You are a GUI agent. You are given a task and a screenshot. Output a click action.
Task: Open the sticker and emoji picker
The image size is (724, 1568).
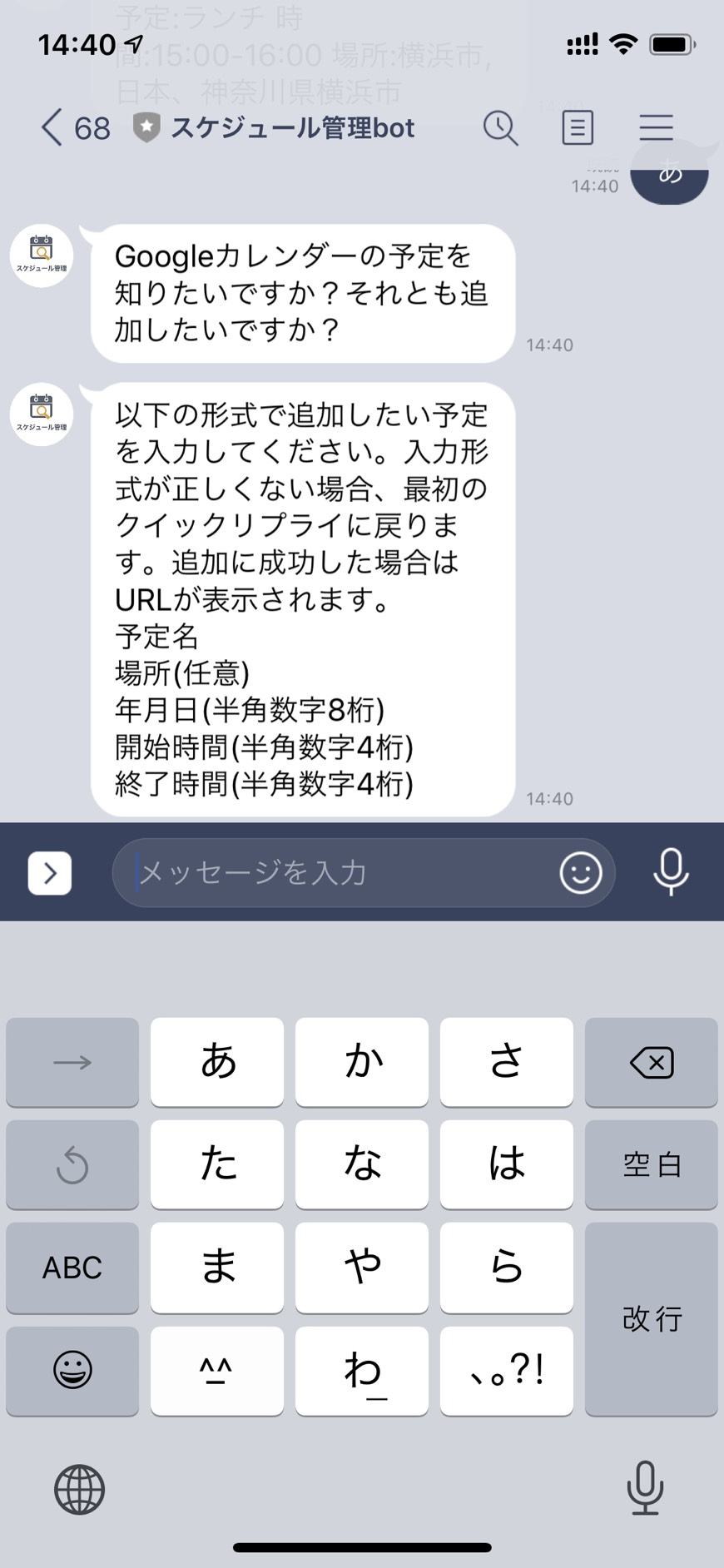point(580,873)
